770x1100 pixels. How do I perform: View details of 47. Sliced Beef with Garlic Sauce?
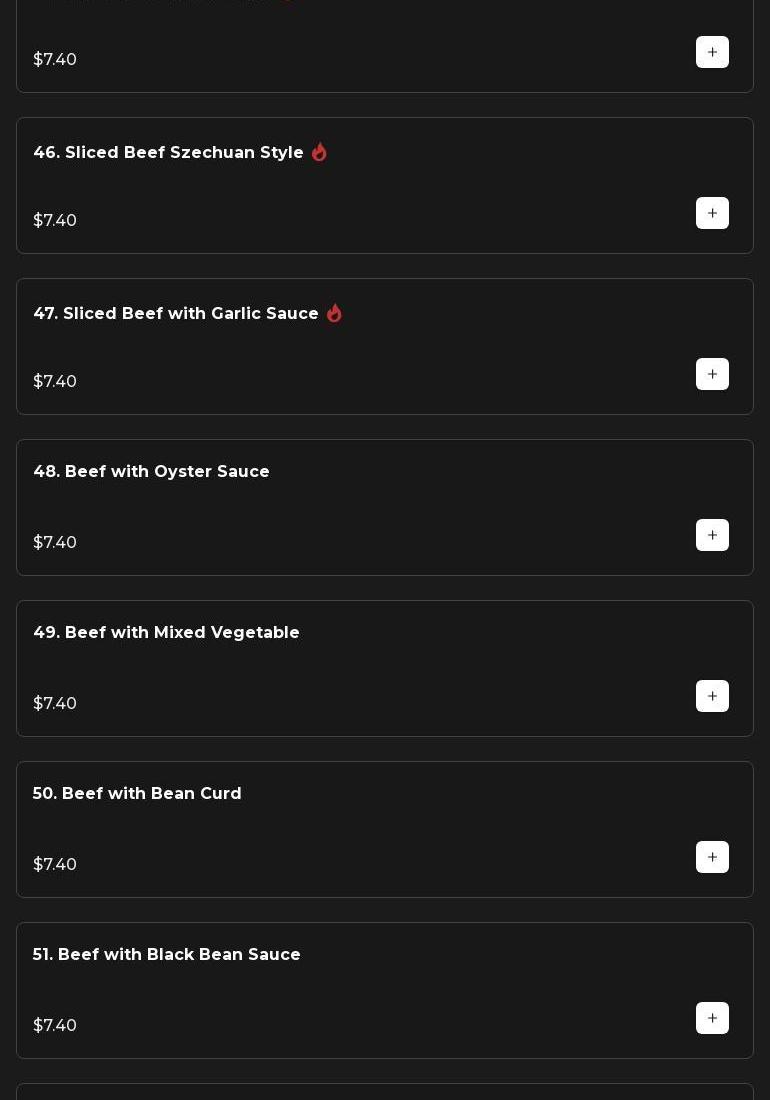pos(176,314)
